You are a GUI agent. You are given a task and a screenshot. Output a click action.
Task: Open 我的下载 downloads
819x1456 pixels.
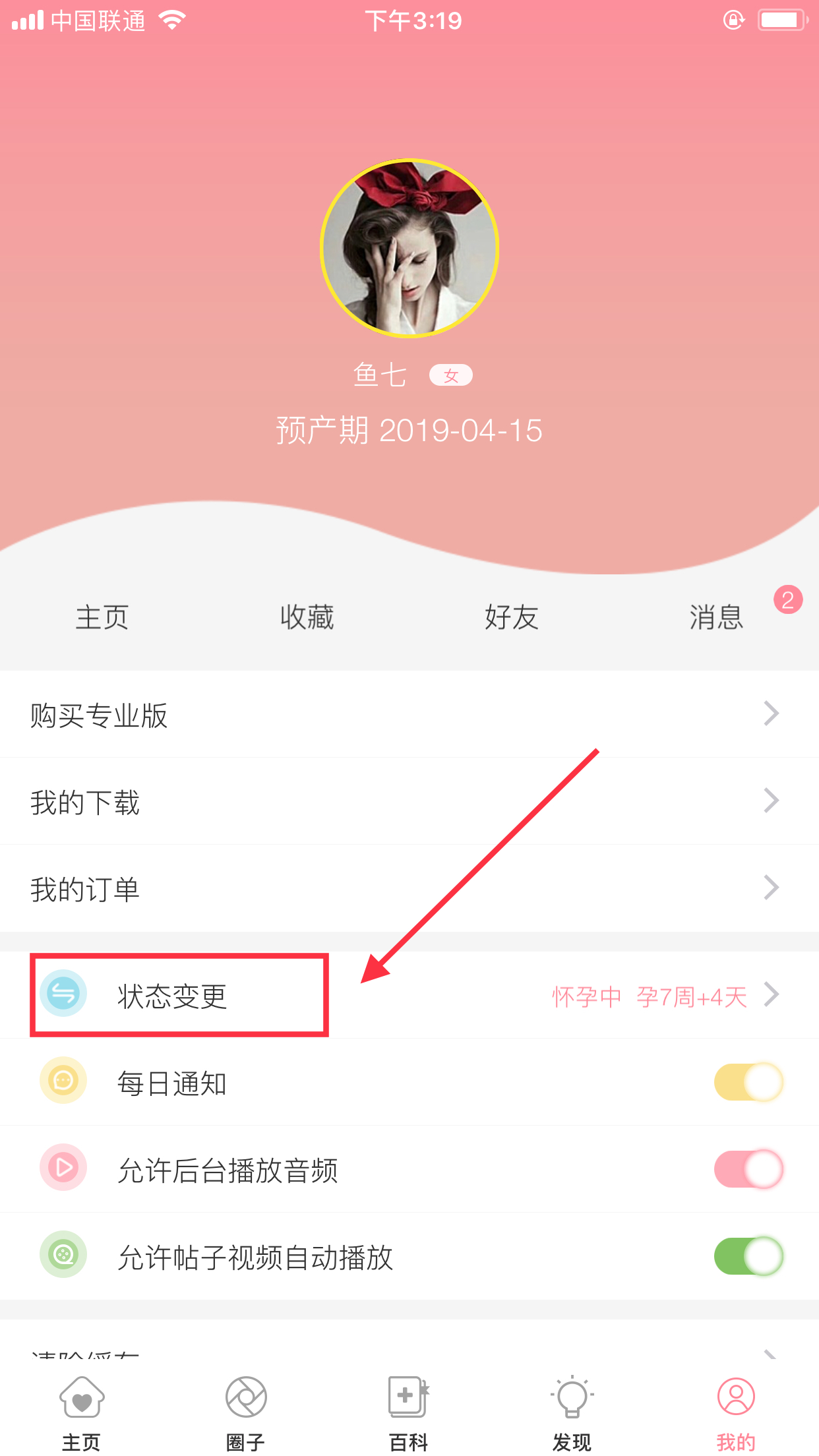pos(409,802)
